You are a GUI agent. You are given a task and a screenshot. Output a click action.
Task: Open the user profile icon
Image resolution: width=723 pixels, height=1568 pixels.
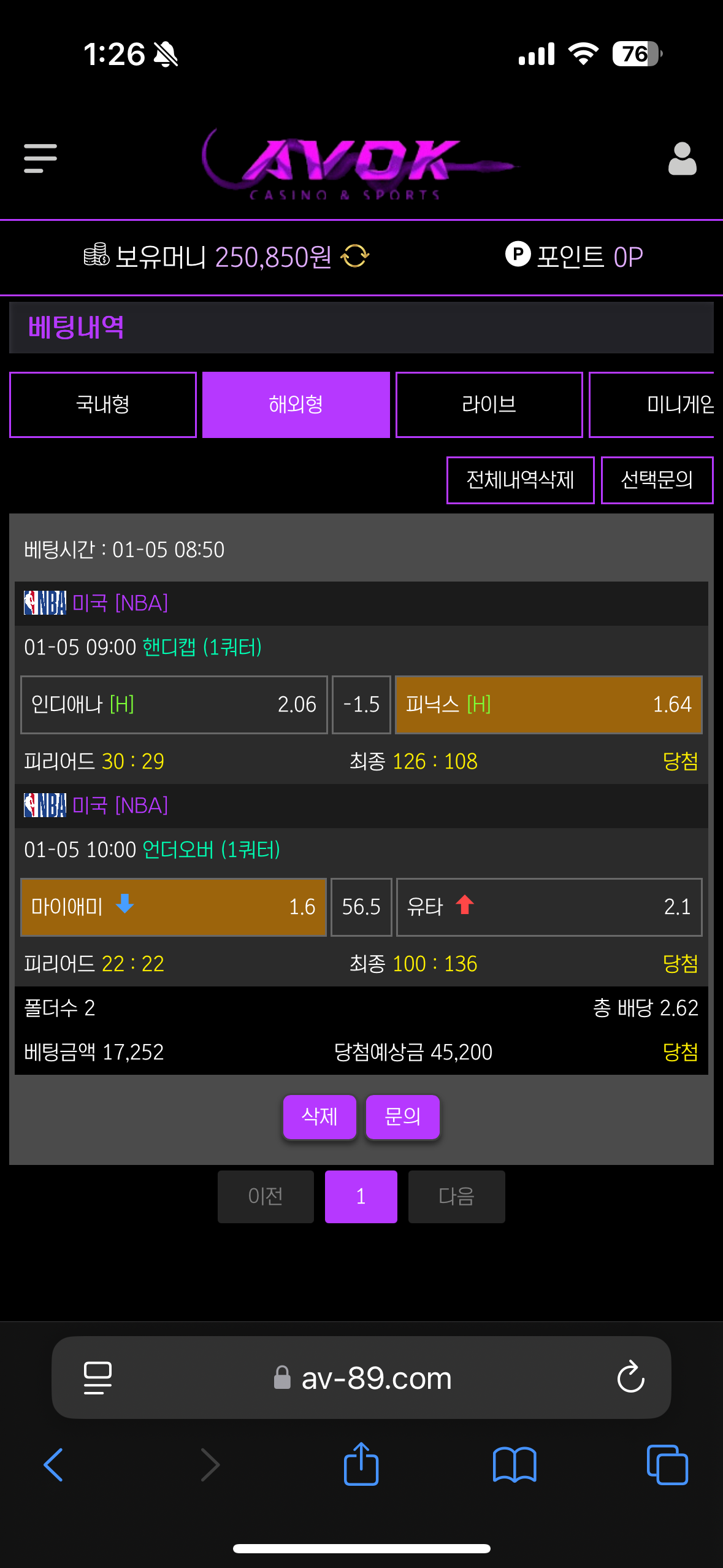coord(682,159)
